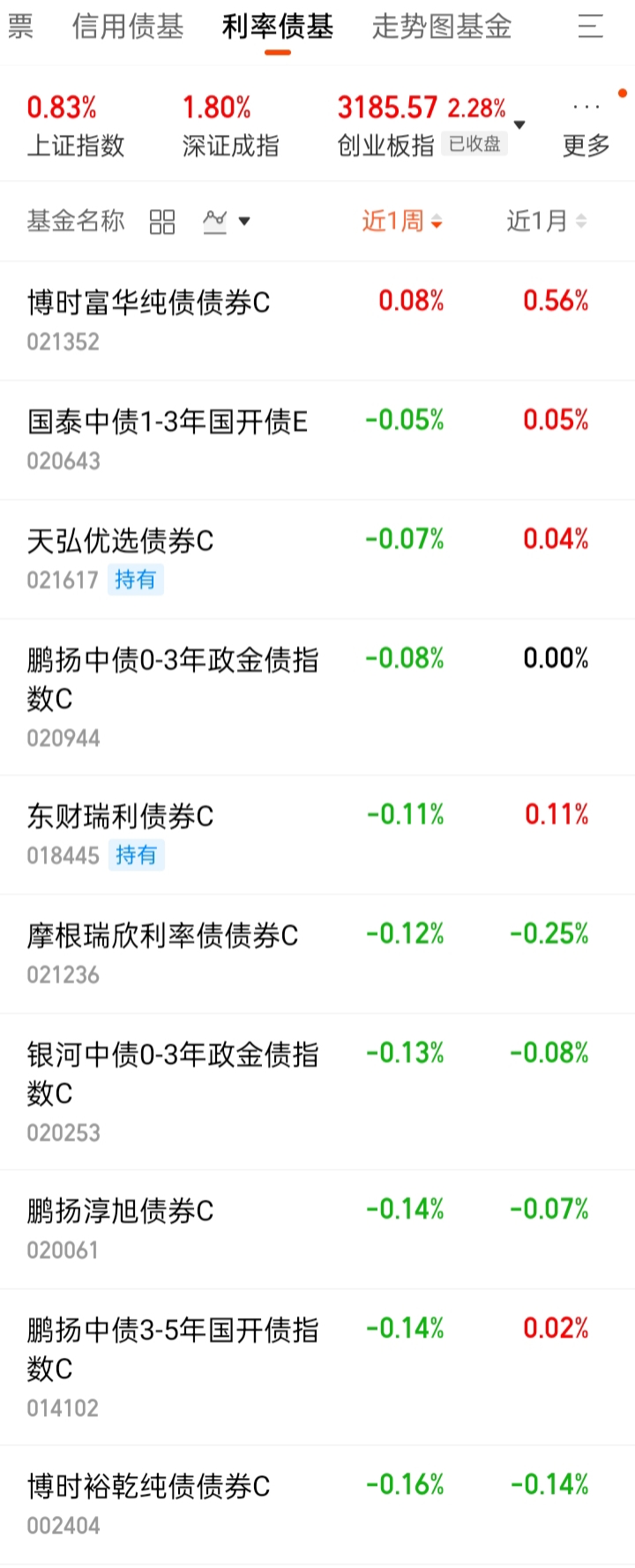View 鹏扬淳旭债券C fund

317,1229
